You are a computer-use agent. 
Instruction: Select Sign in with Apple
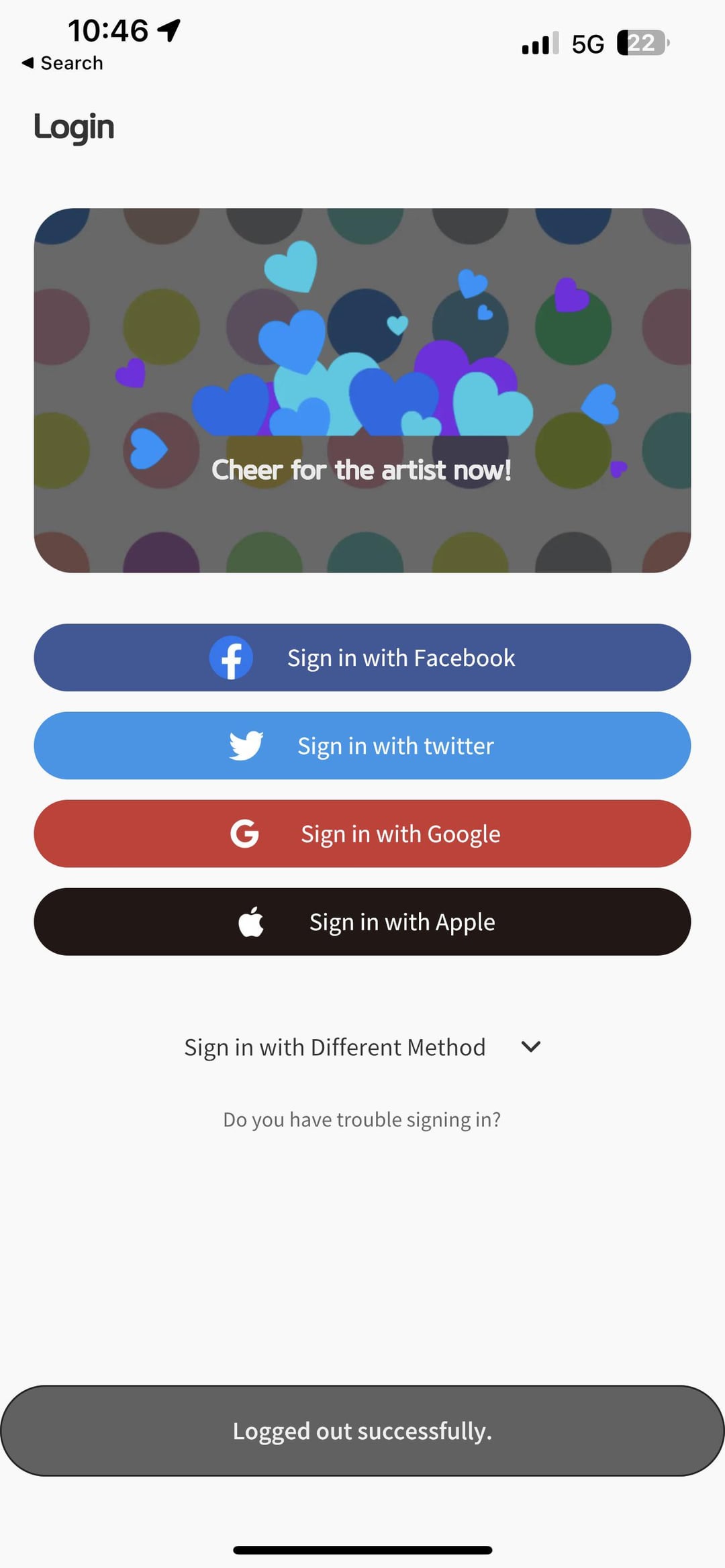[362, 922]
